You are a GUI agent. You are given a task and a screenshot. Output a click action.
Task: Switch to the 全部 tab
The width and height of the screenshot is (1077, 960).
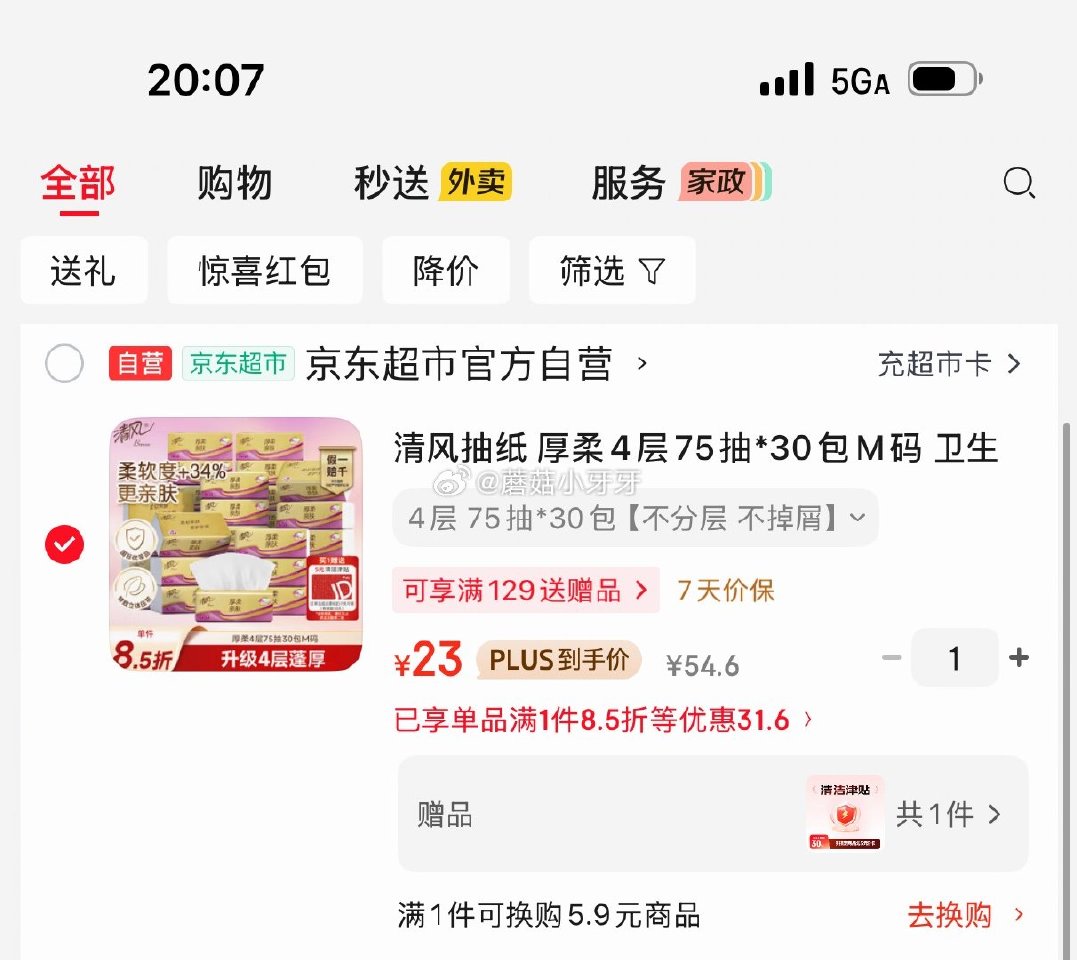coord(78,185)
